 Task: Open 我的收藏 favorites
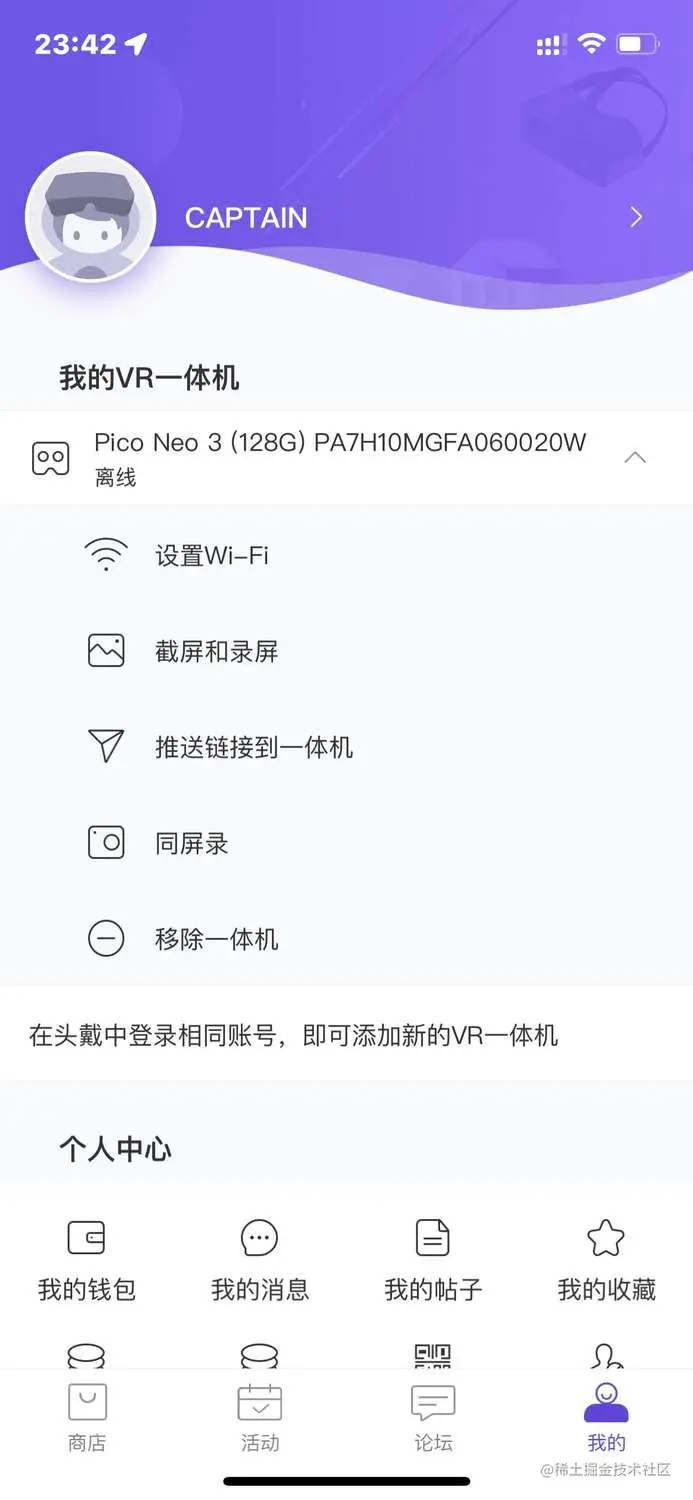coord(606,1260)
